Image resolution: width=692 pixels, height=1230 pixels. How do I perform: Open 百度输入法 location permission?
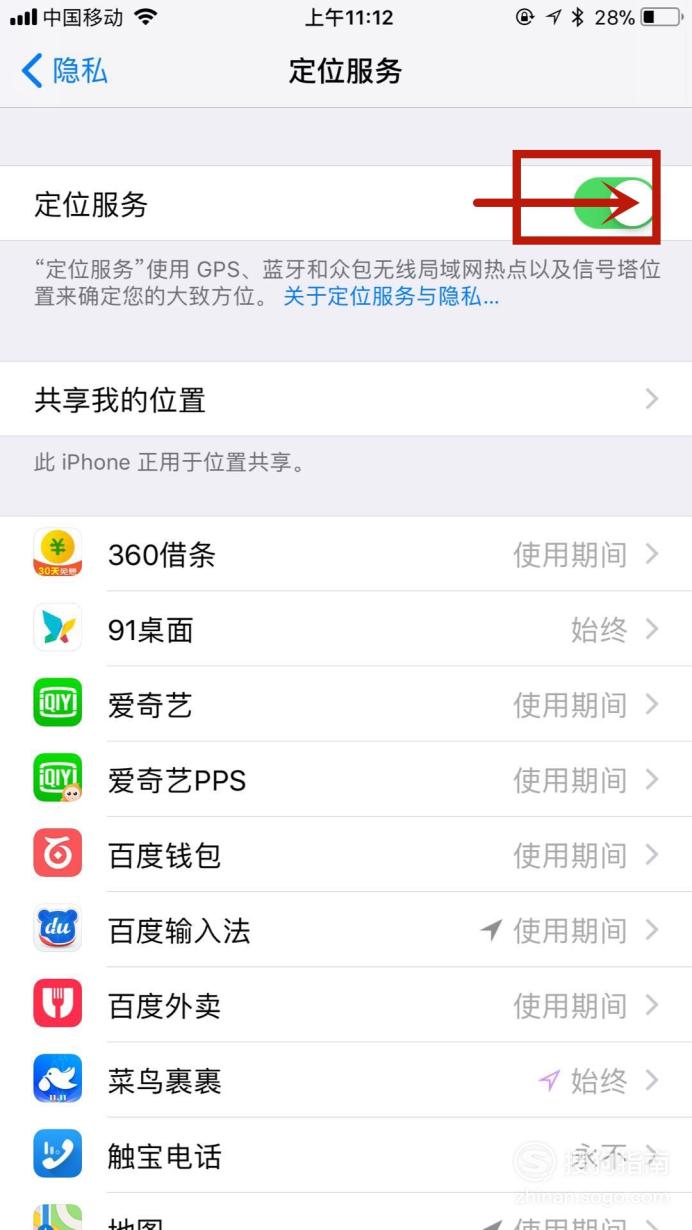click(346, 930)
